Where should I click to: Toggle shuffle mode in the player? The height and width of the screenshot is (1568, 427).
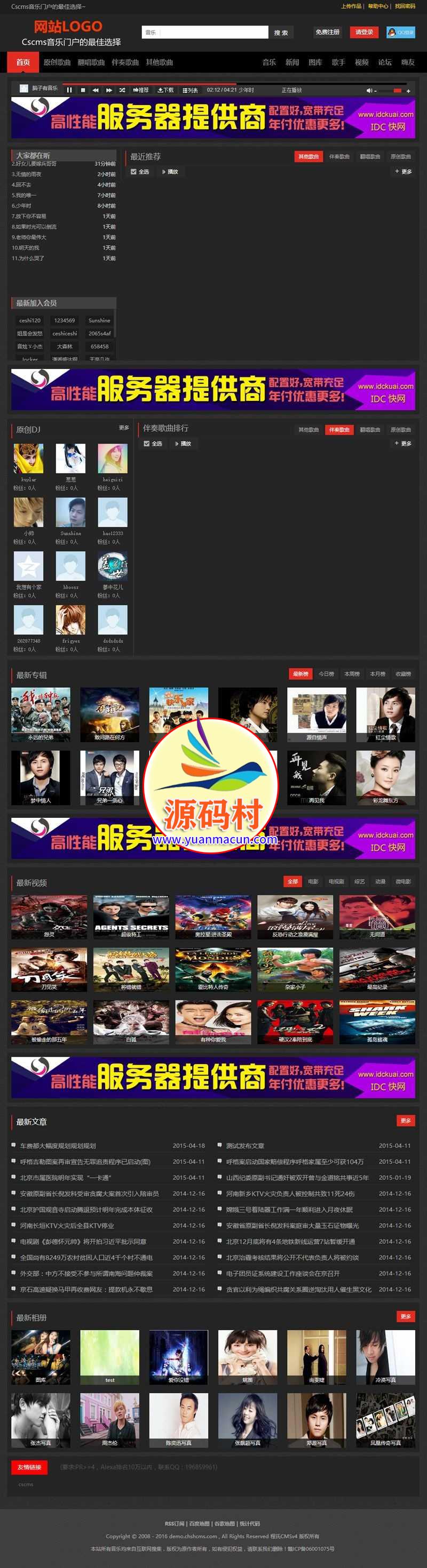[x=122, y=90]
